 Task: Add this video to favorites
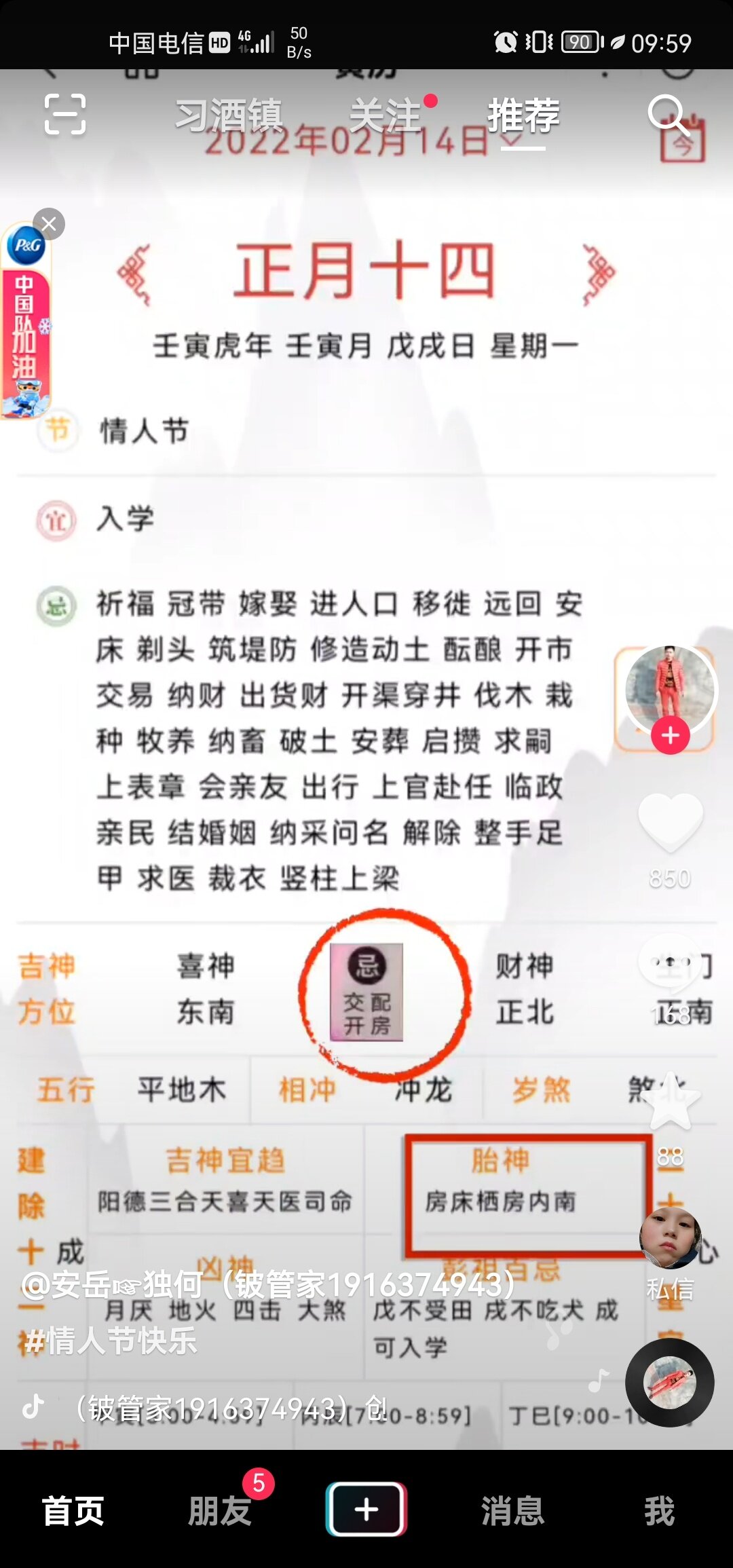pyautogui.click(x=670, y=1101)
